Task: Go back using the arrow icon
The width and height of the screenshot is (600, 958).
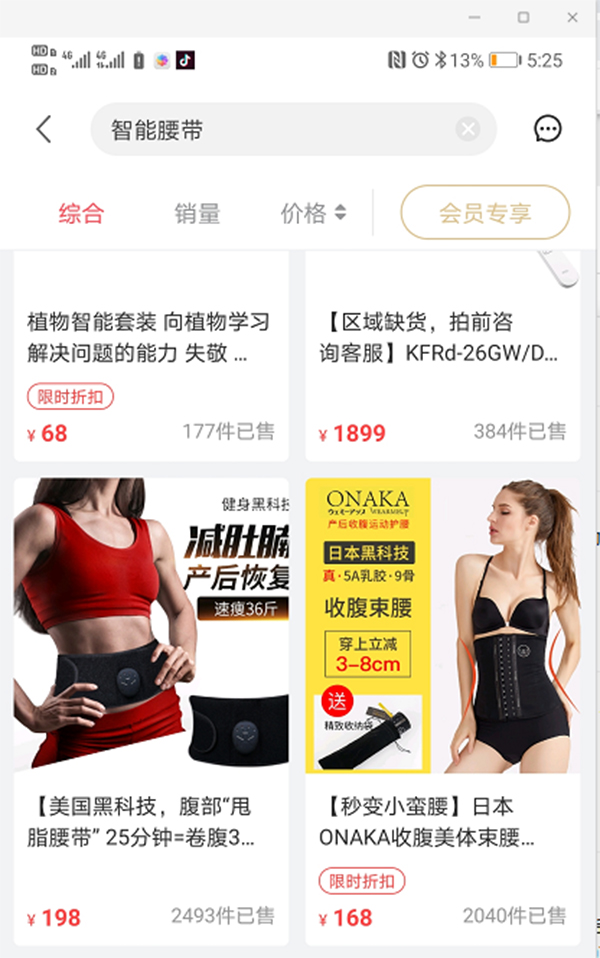Action: [x=43, y=129]
